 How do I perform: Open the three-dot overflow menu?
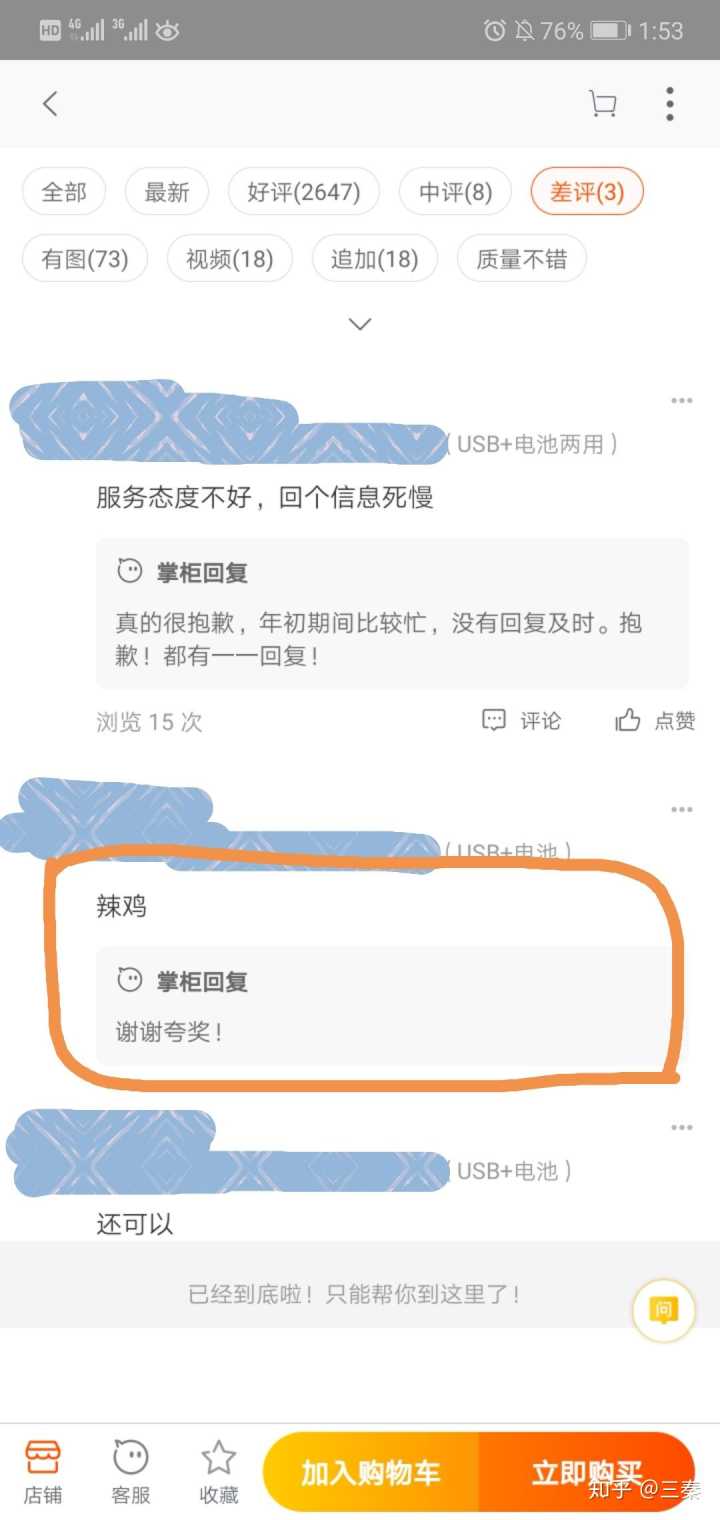pyautogui.click(x=670, y=103)
